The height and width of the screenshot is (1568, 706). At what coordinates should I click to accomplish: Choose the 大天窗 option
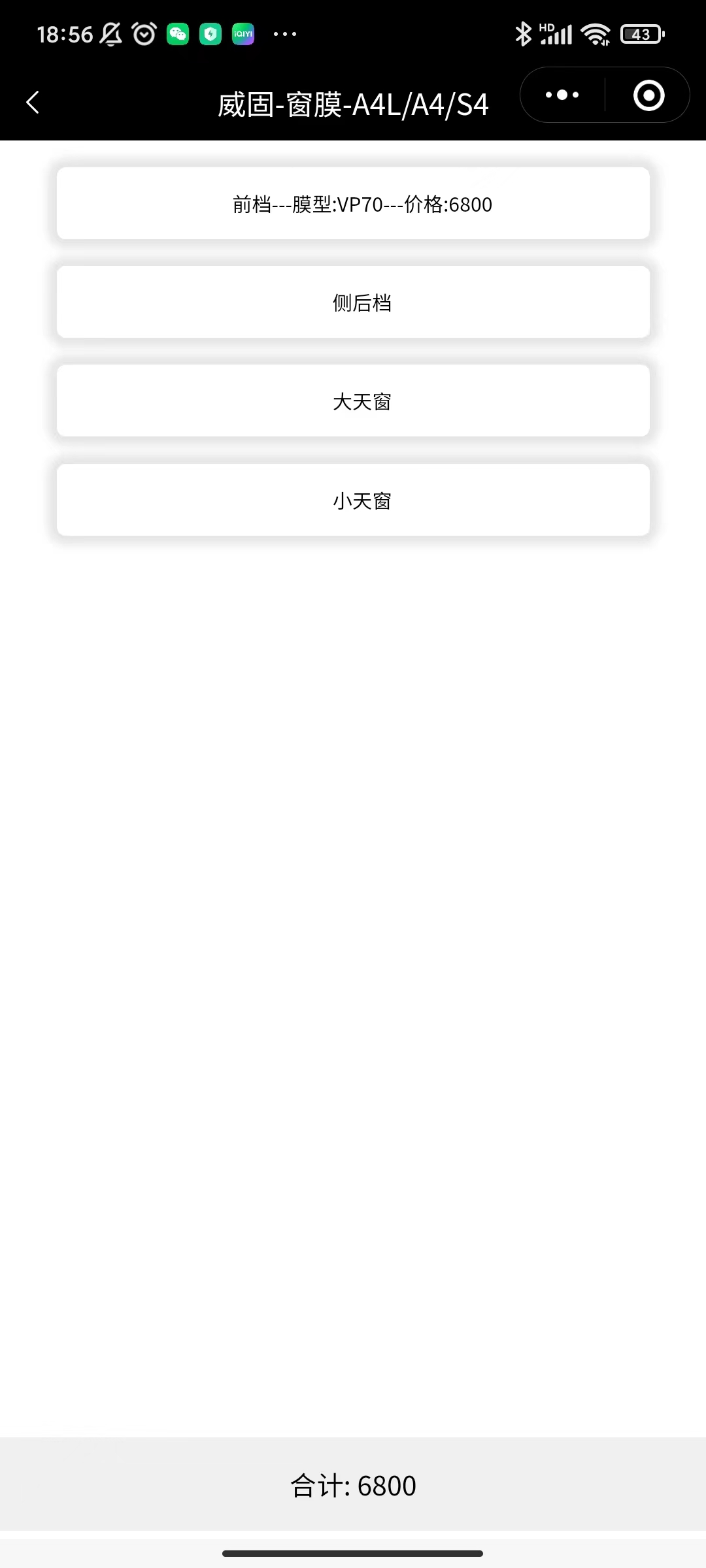pos(353,401)
